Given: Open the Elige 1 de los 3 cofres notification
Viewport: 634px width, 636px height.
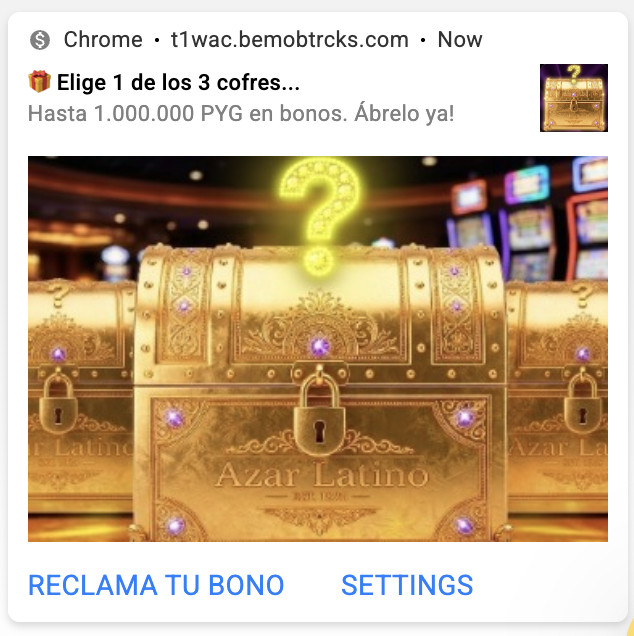Looking at the screenshot, I should [x=178, y=82].
